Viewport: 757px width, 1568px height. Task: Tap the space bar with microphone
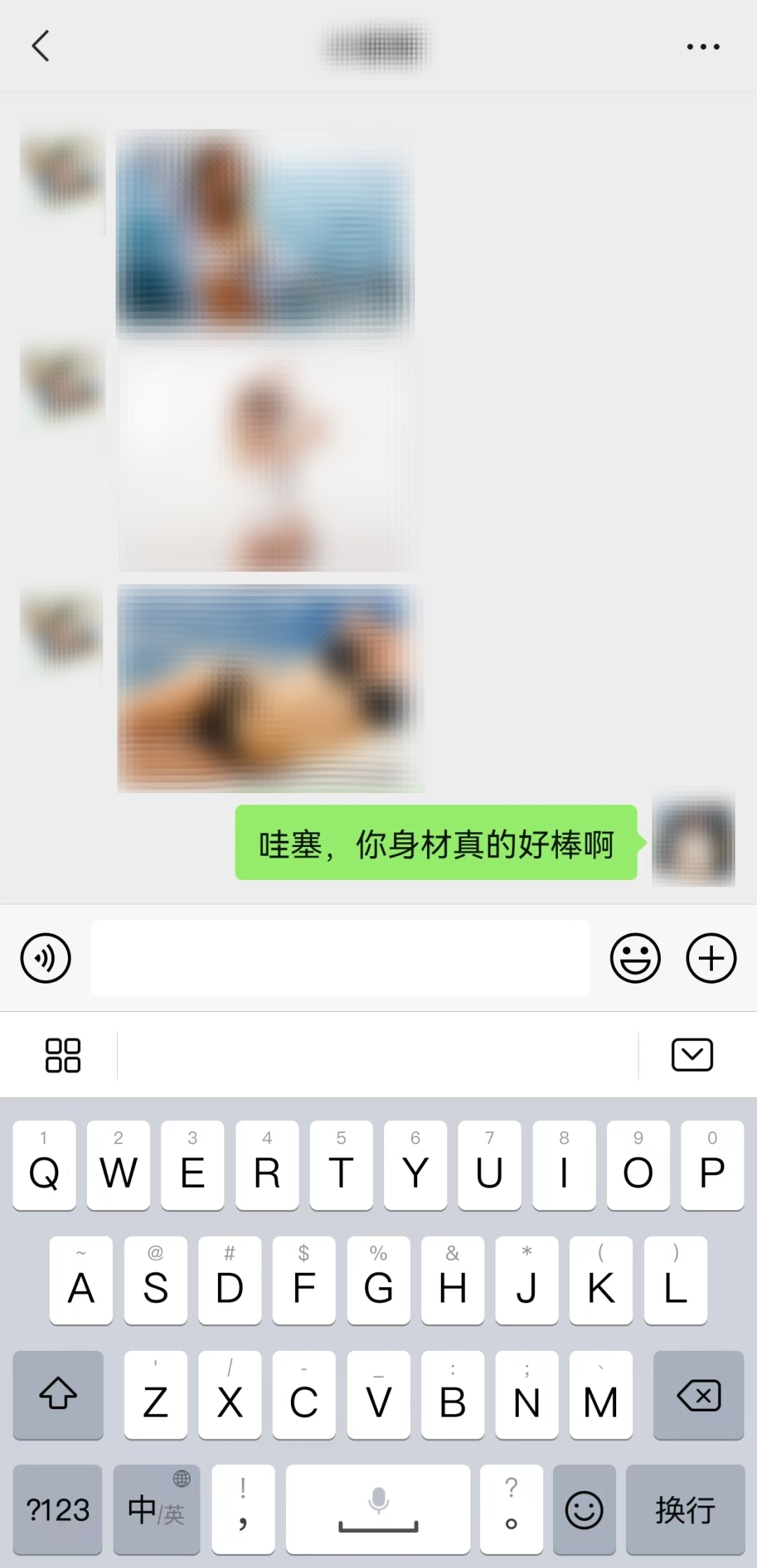[x=378, y=1509]
